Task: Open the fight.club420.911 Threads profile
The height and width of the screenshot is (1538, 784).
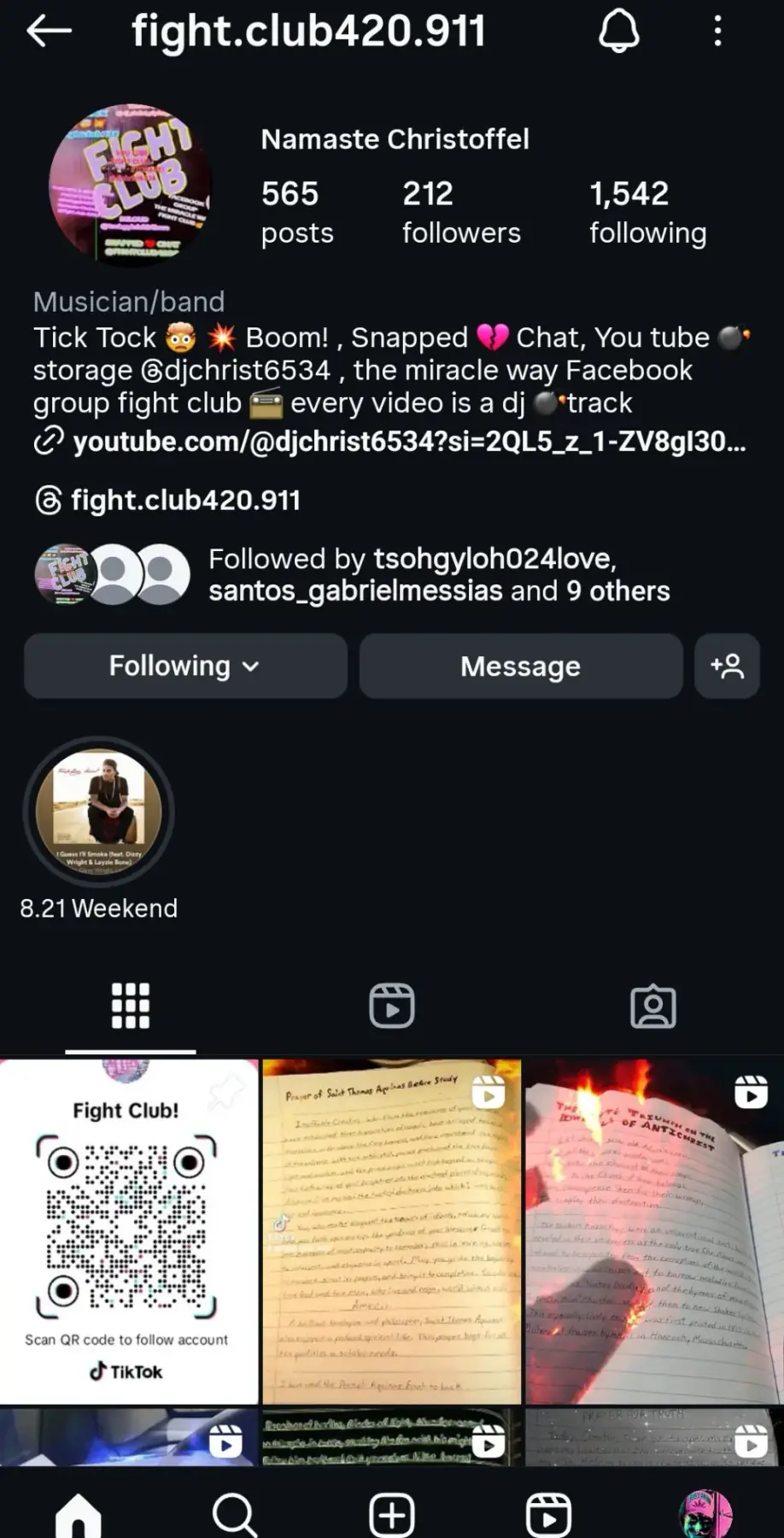Action: tap(184, 500)
